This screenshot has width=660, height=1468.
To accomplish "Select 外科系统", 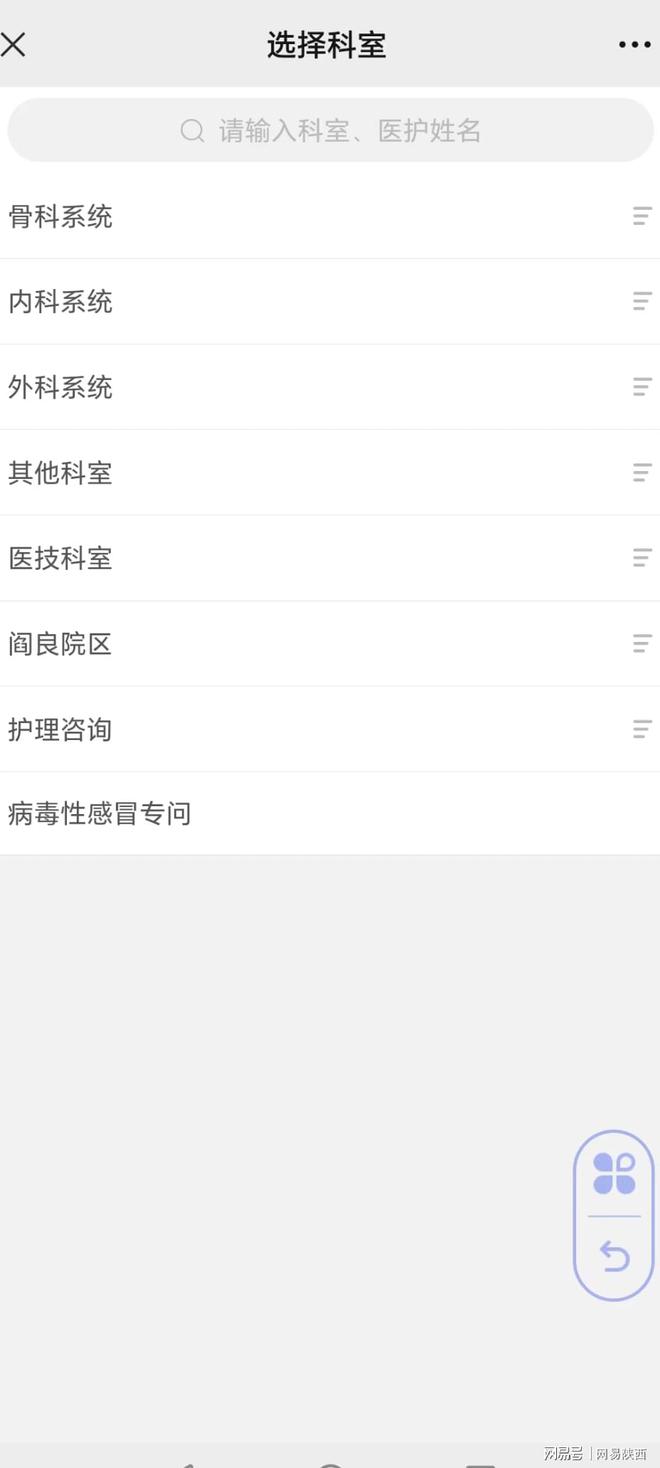I will (x=330, y=387).
